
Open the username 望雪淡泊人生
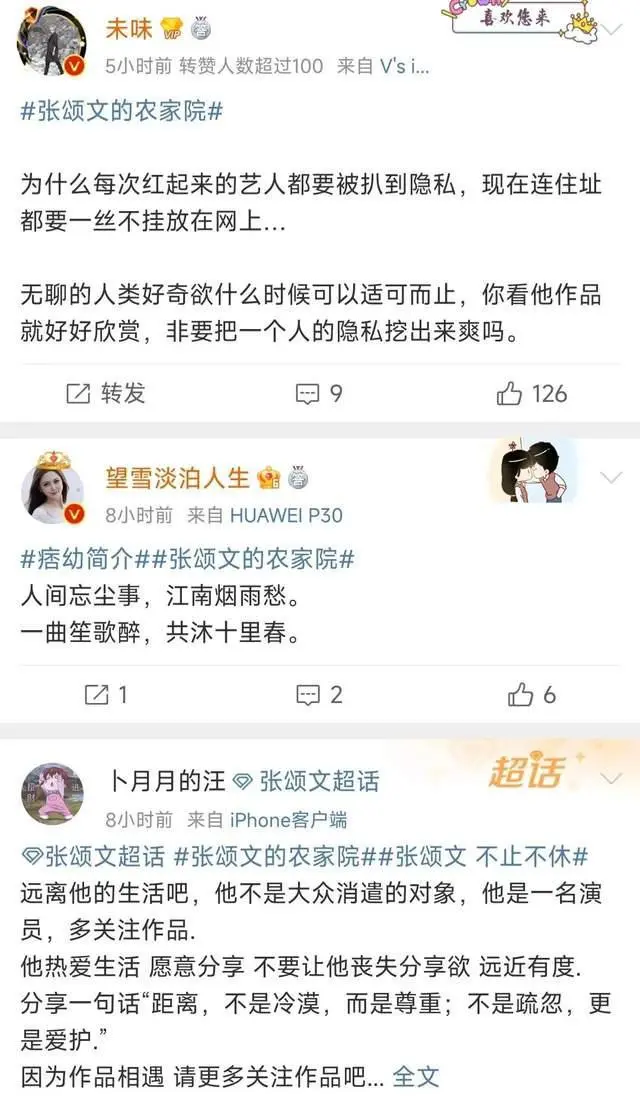click(x=177, y=478)
